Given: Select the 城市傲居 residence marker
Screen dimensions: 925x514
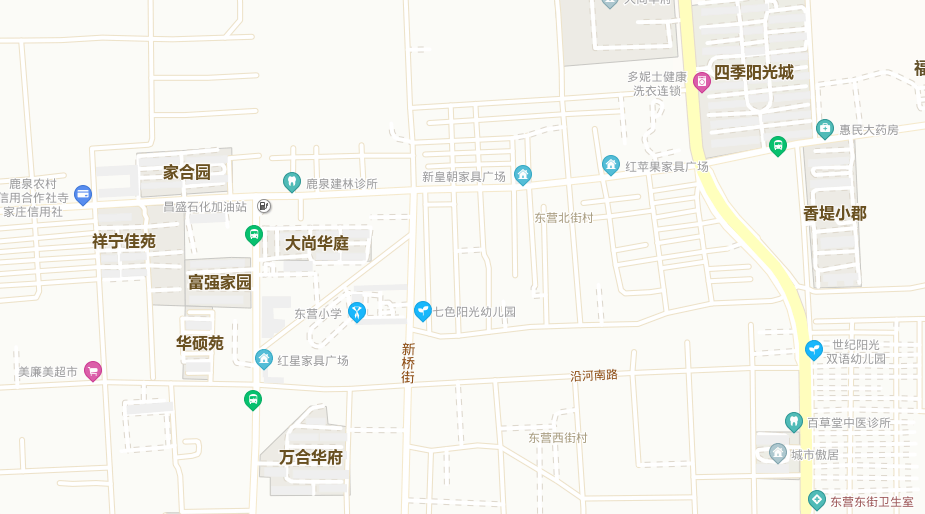Looking at the screenshot, I should pyautogui.click(x=778, y=454).
